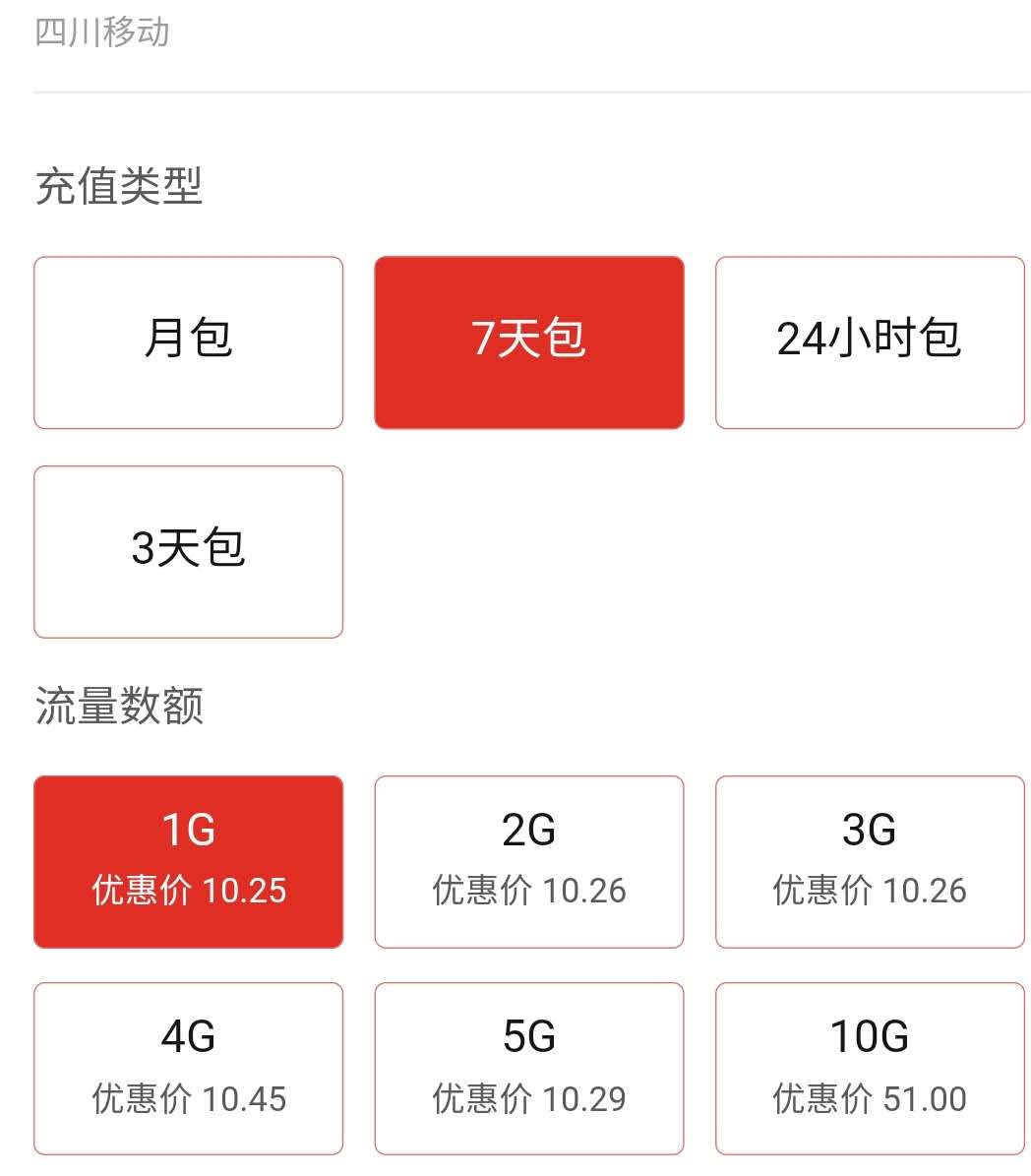Screen dimensions: 1031x1176
Task: Select the 7天包 recharge type
Action: (528, 341)
